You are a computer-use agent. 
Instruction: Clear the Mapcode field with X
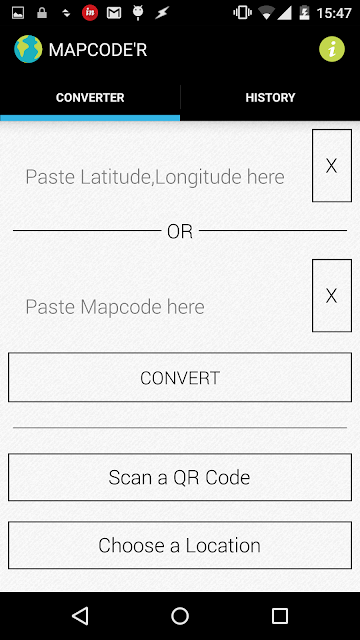tap(332, 295)
